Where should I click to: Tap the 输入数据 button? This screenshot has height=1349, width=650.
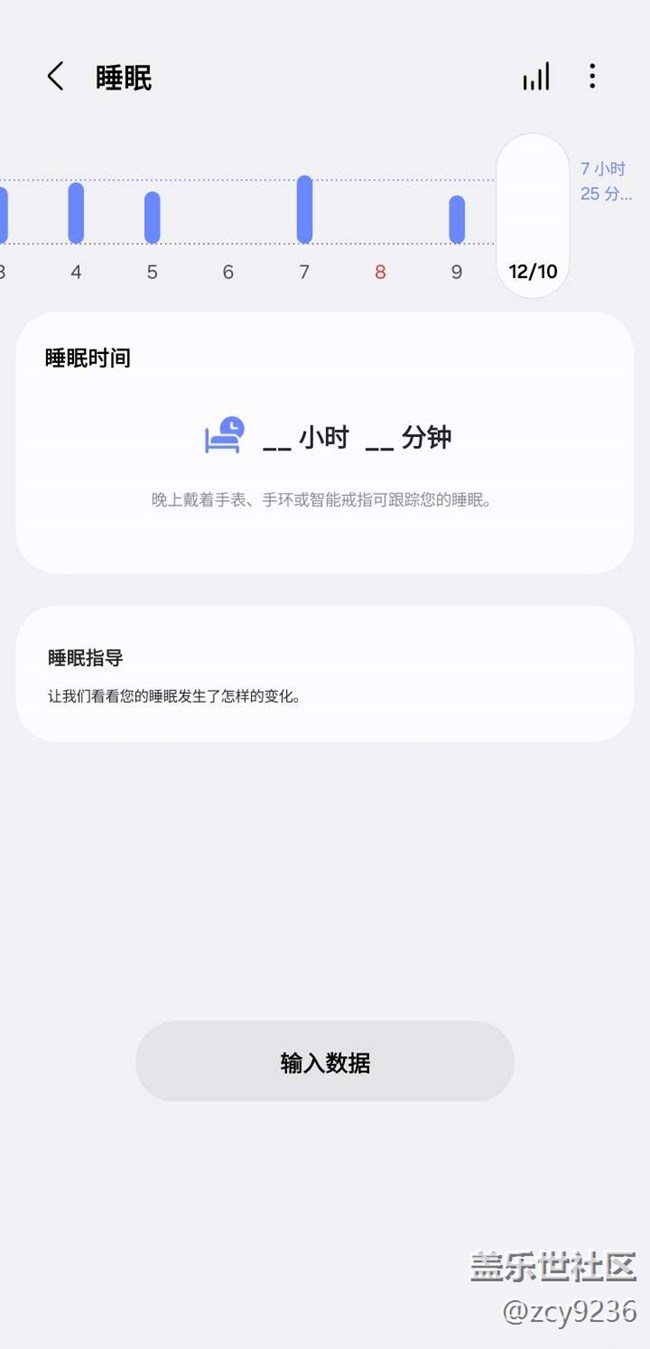[x=325, y=1062]
